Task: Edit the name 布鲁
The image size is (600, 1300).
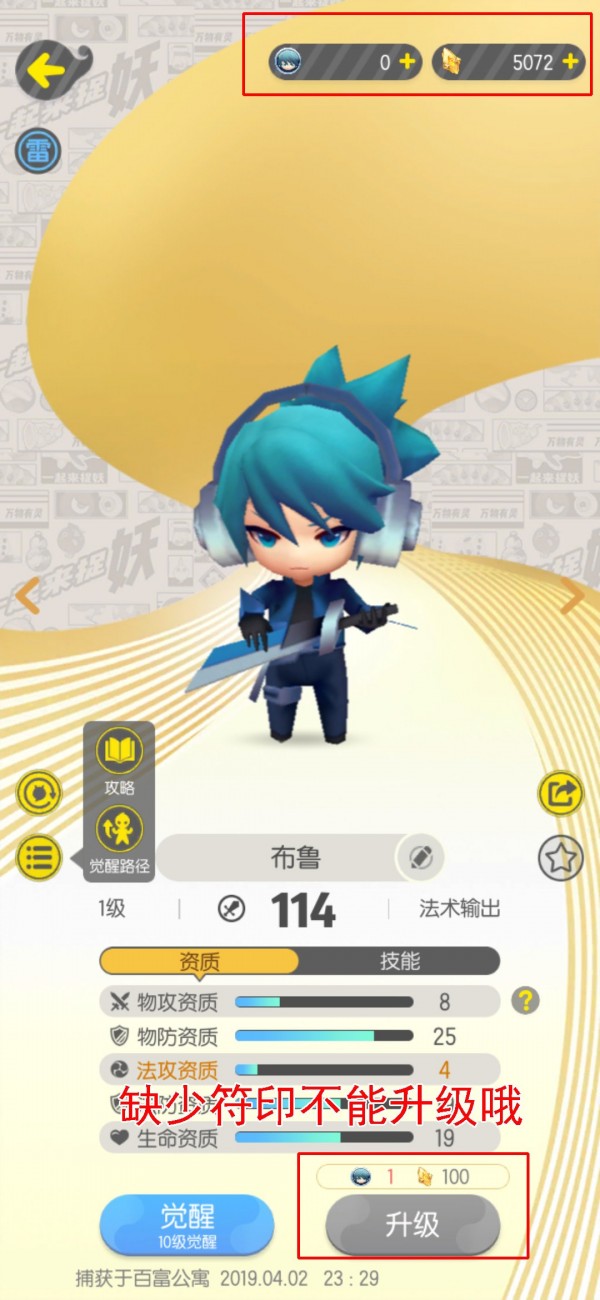Action: coord(420,857)
